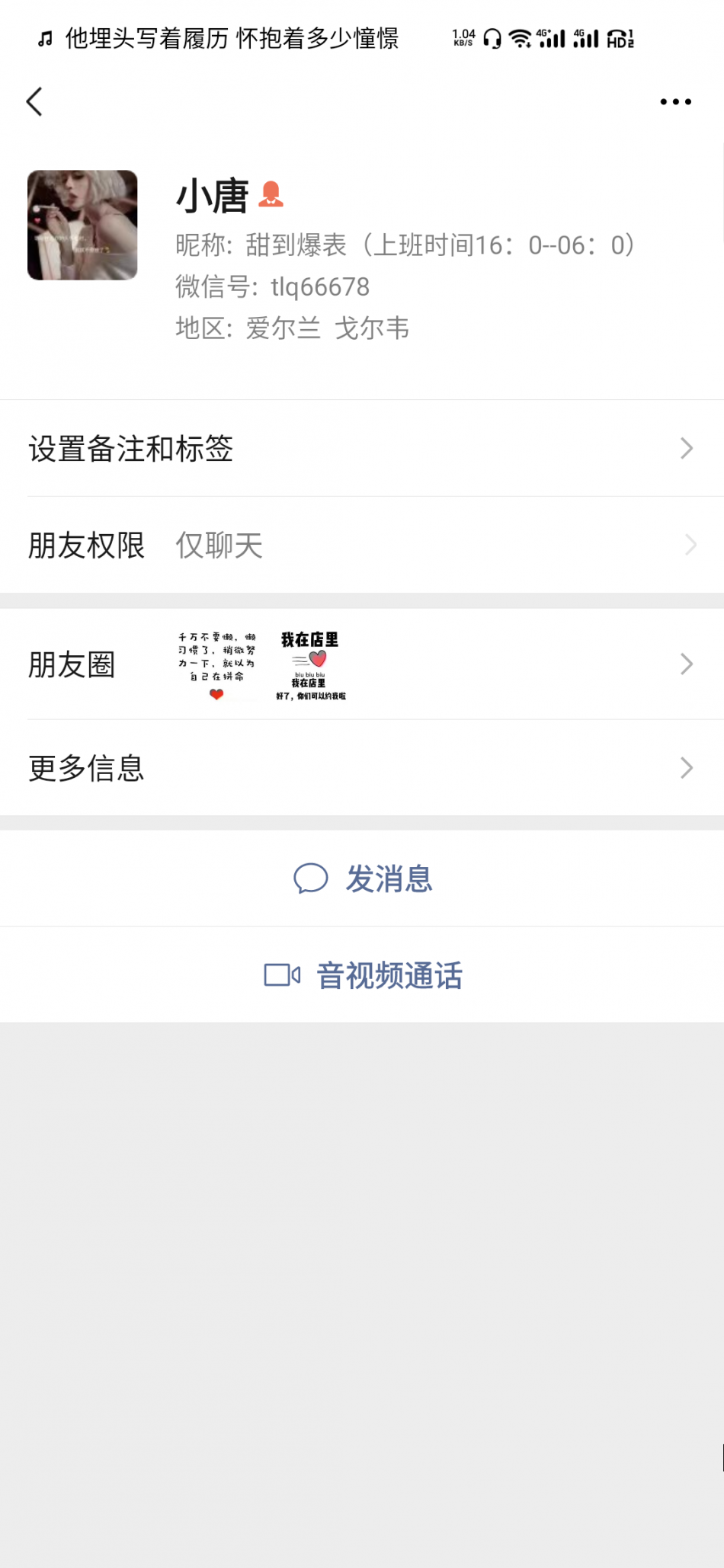Open 设置备注和标签 row
The width and height of the screenshot is (724, 1568).
[362, 449]
